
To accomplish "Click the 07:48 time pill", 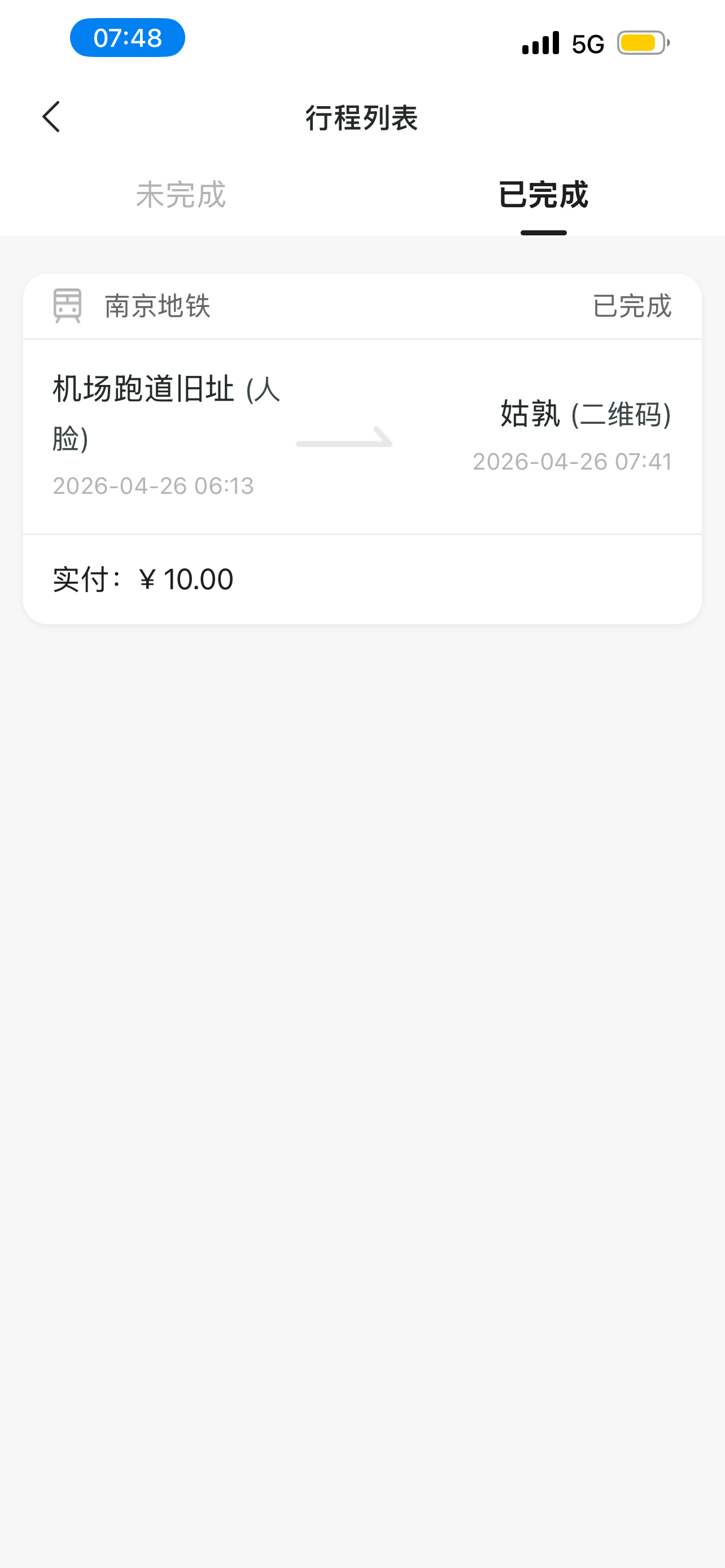I will click(126, 38).
